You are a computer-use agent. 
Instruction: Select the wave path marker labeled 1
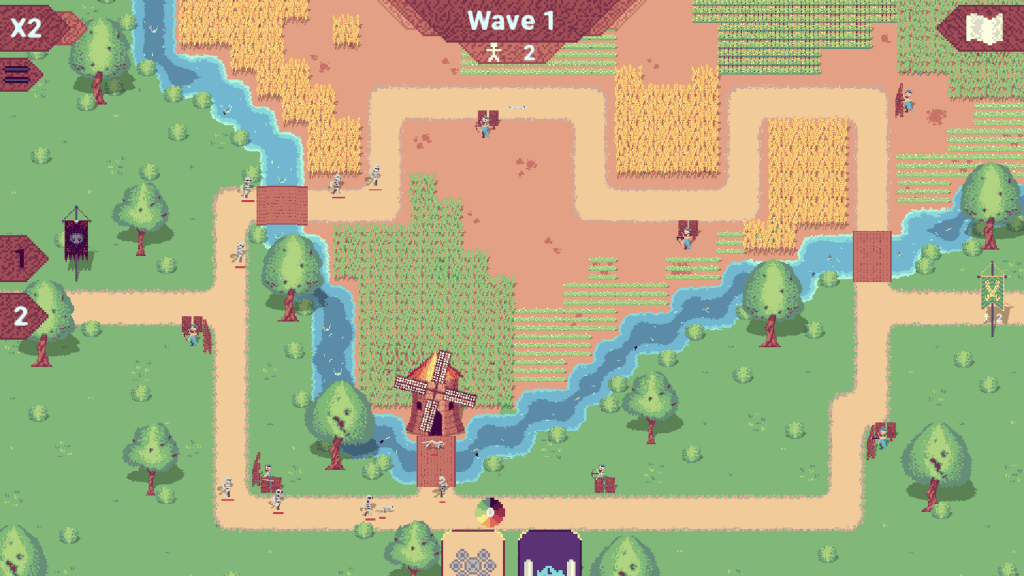tap(20, 259)
